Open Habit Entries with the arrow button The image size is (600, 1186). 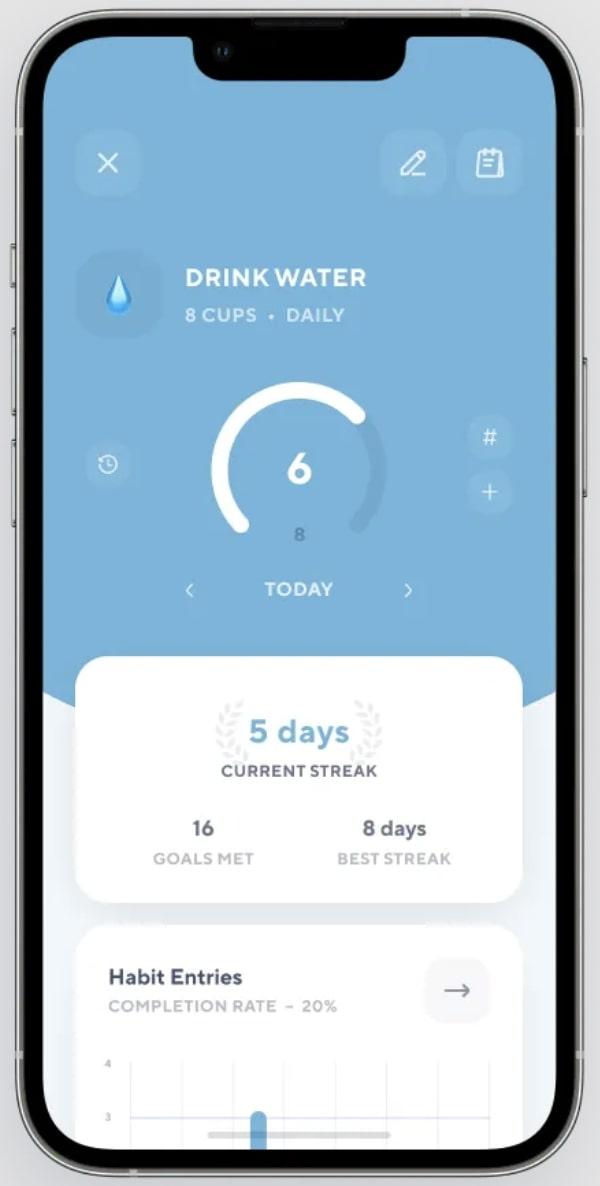click(457, 990)
